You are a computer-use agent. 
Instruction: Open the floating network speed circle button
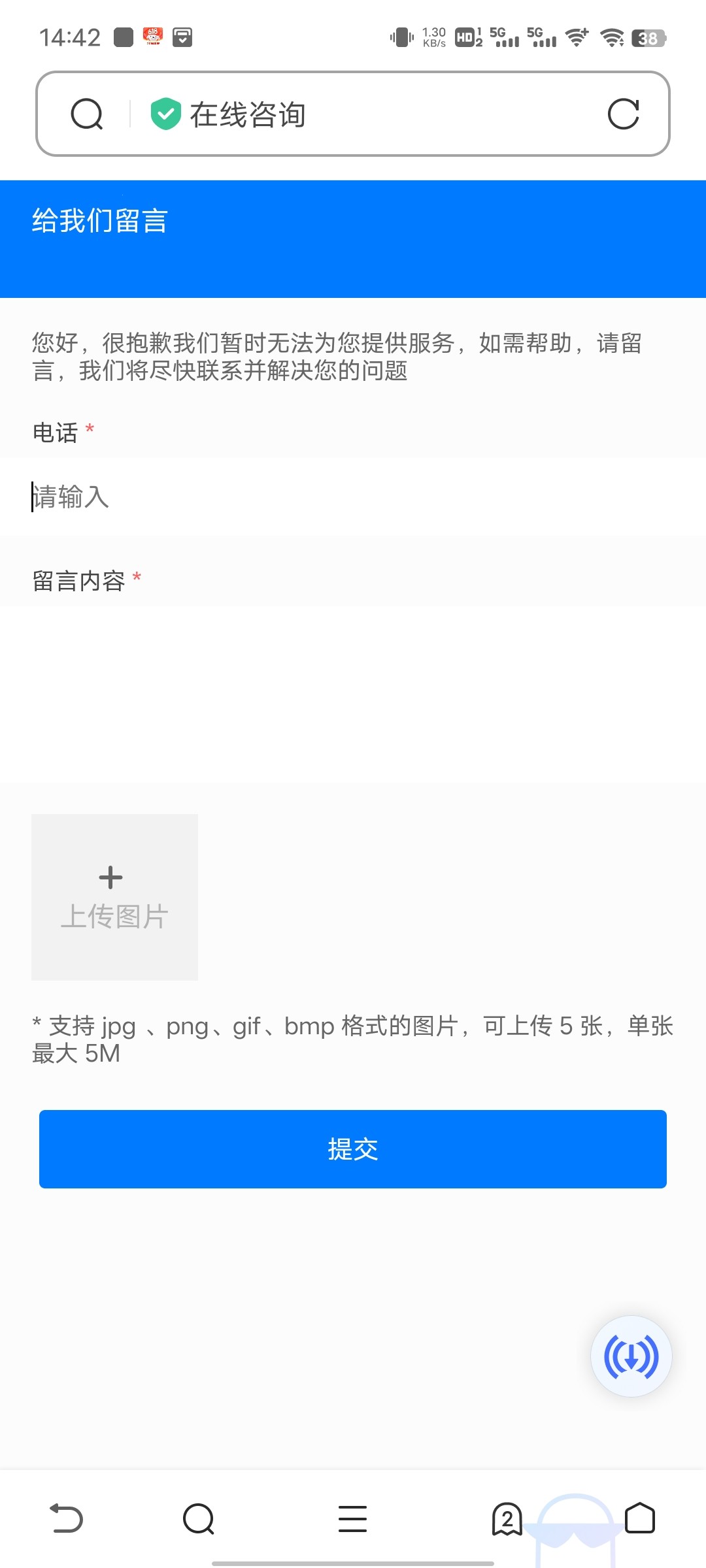point(630,1356)
